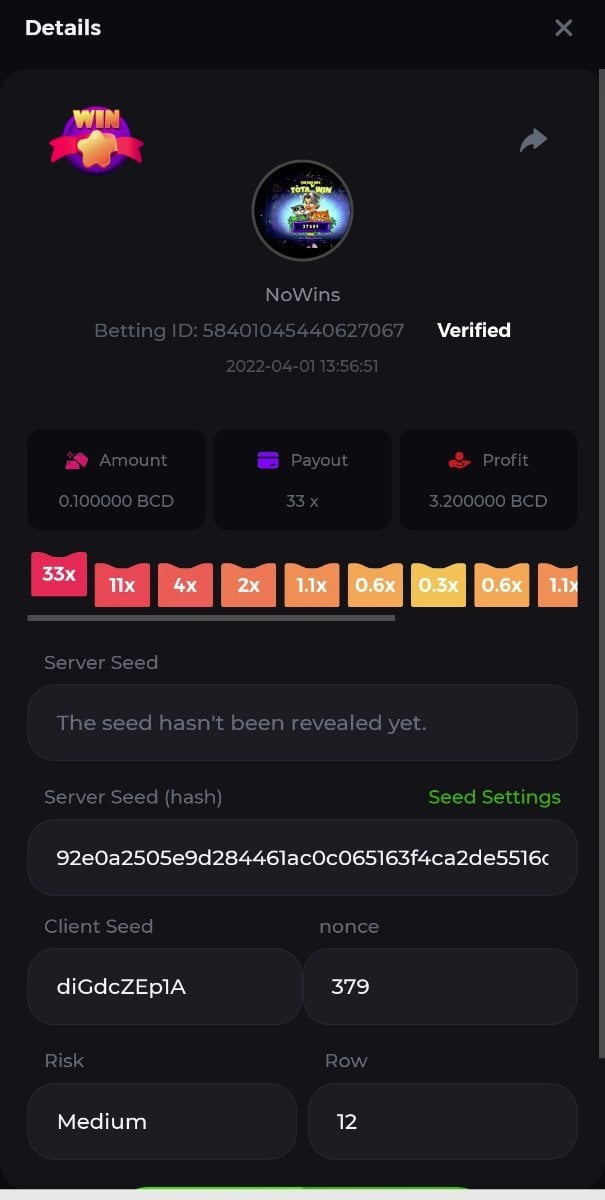This screenshot has width=605, height=1200.
Task: Pick the 2x multiplier chip
Action: click(248, 585)
